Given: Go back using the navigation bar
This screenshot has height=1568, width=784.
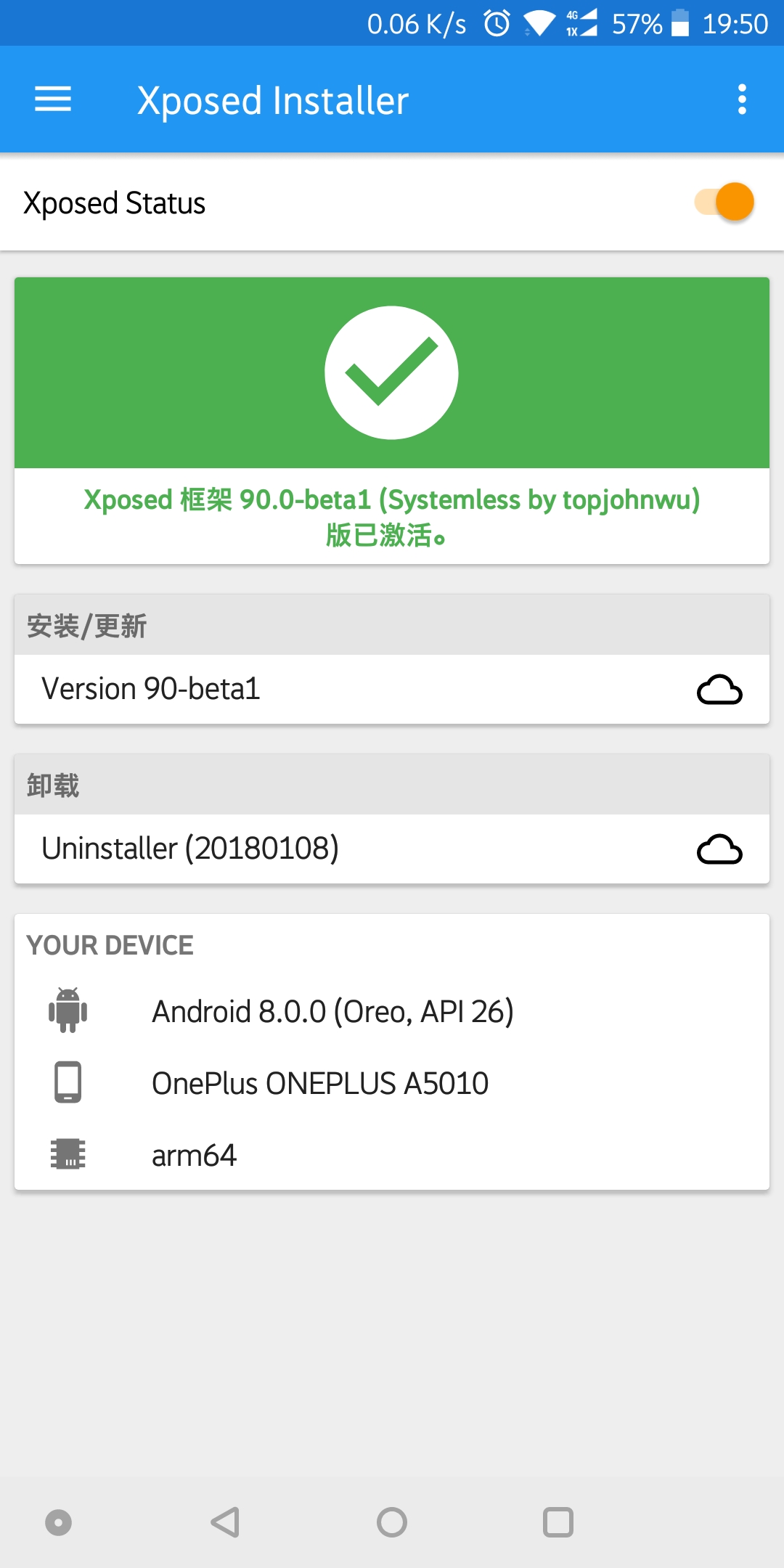Looking at the screenshot, I should [225, 1522].
